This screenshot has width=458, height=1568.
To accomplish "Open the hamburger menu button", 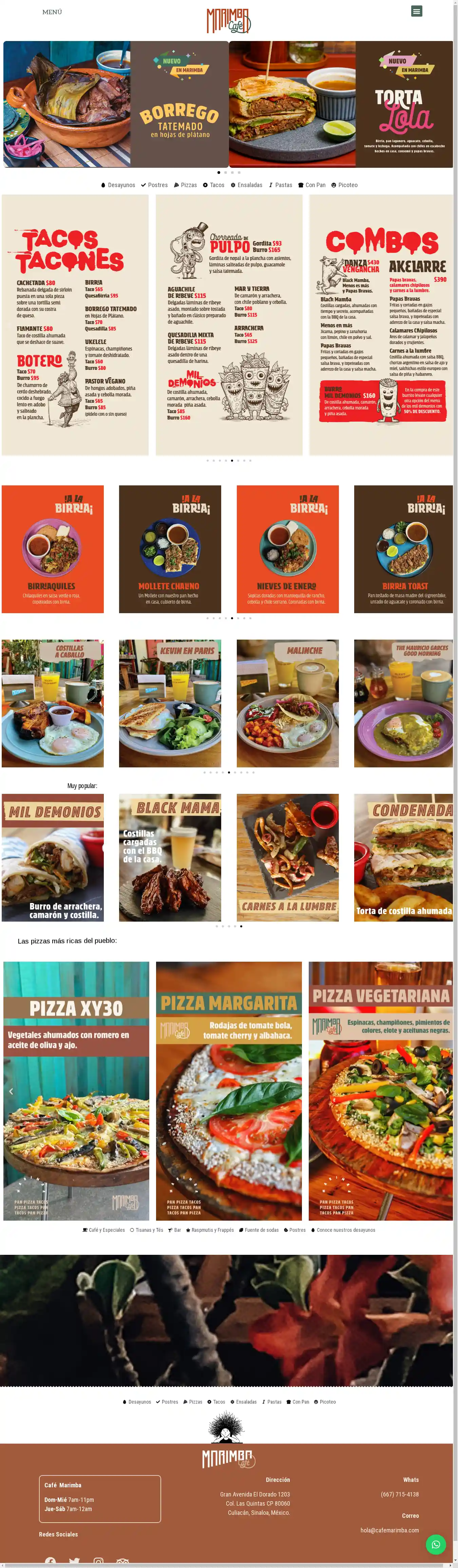I will [417, 12].
